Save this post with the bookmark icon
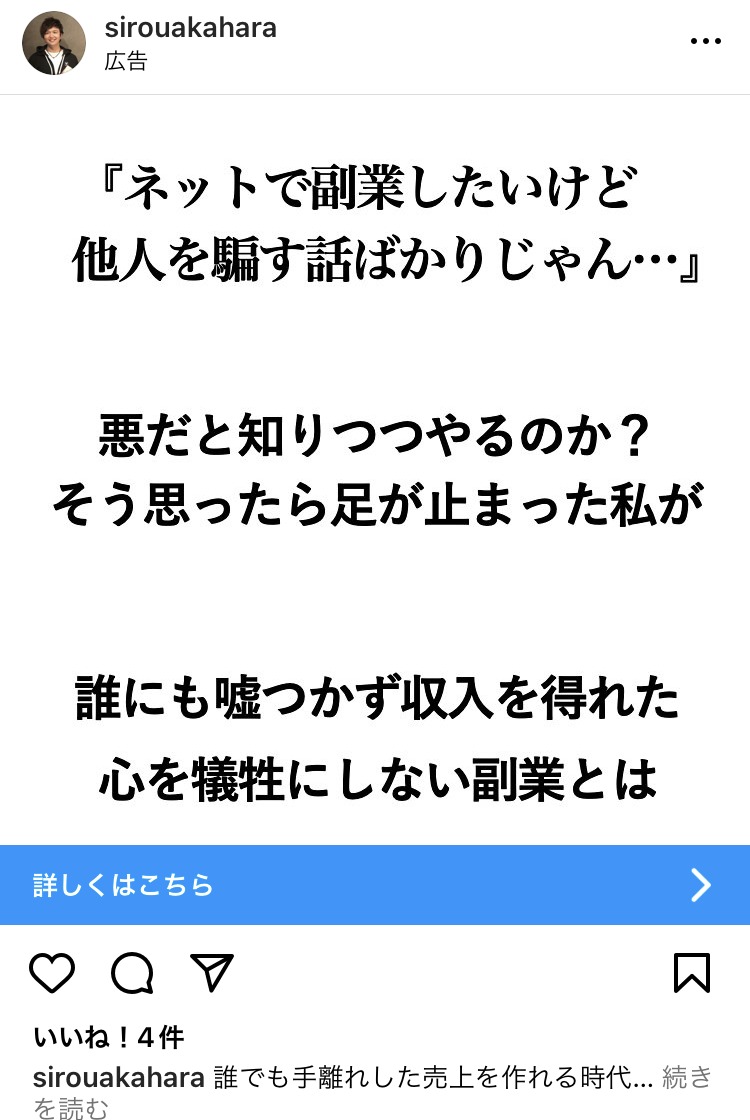The width and height of the screenshot is (750, 1120). pos(692,973)
